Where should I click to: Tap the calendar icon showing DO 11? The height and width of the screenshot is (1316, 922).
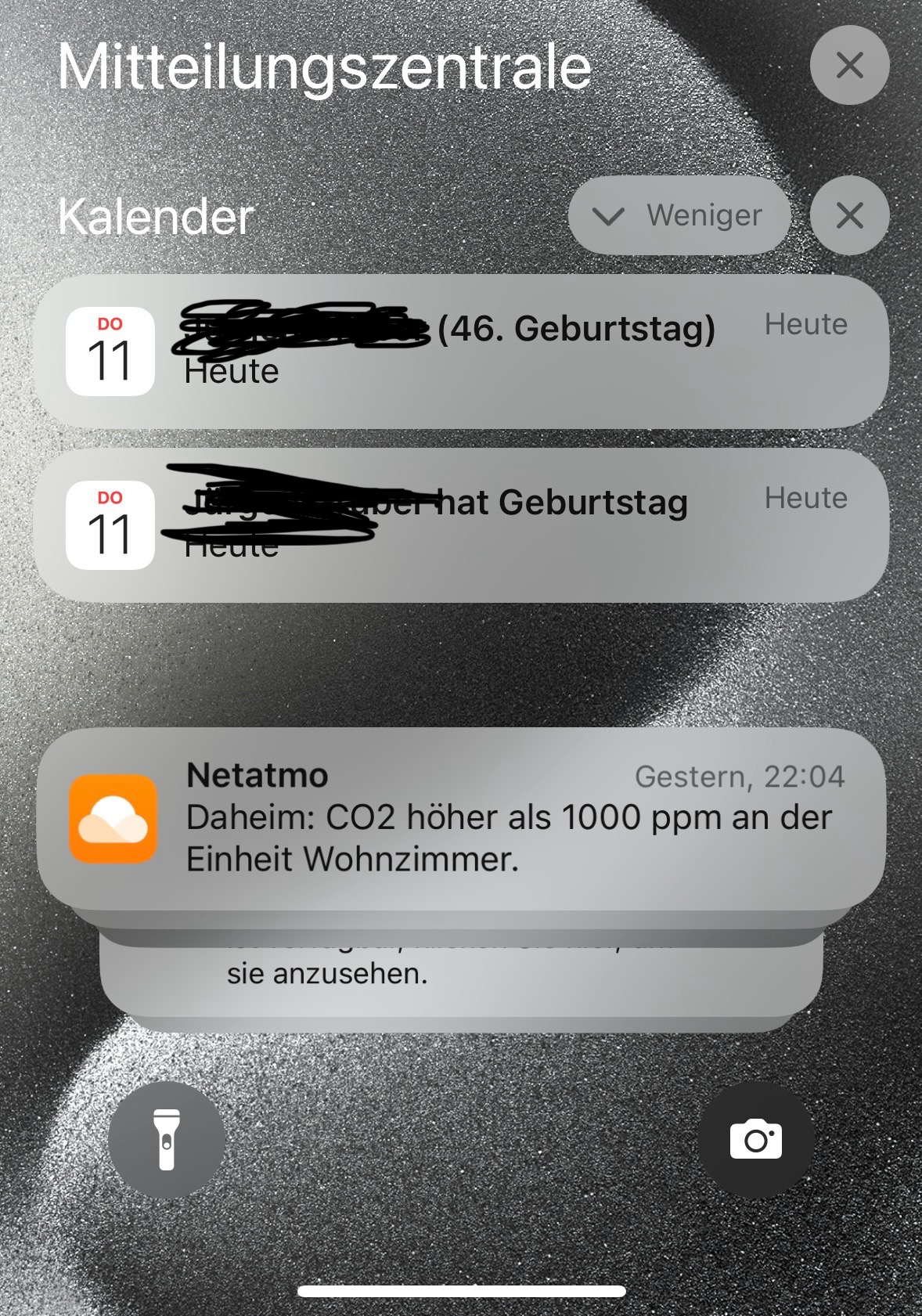click(x=111, y=351)
